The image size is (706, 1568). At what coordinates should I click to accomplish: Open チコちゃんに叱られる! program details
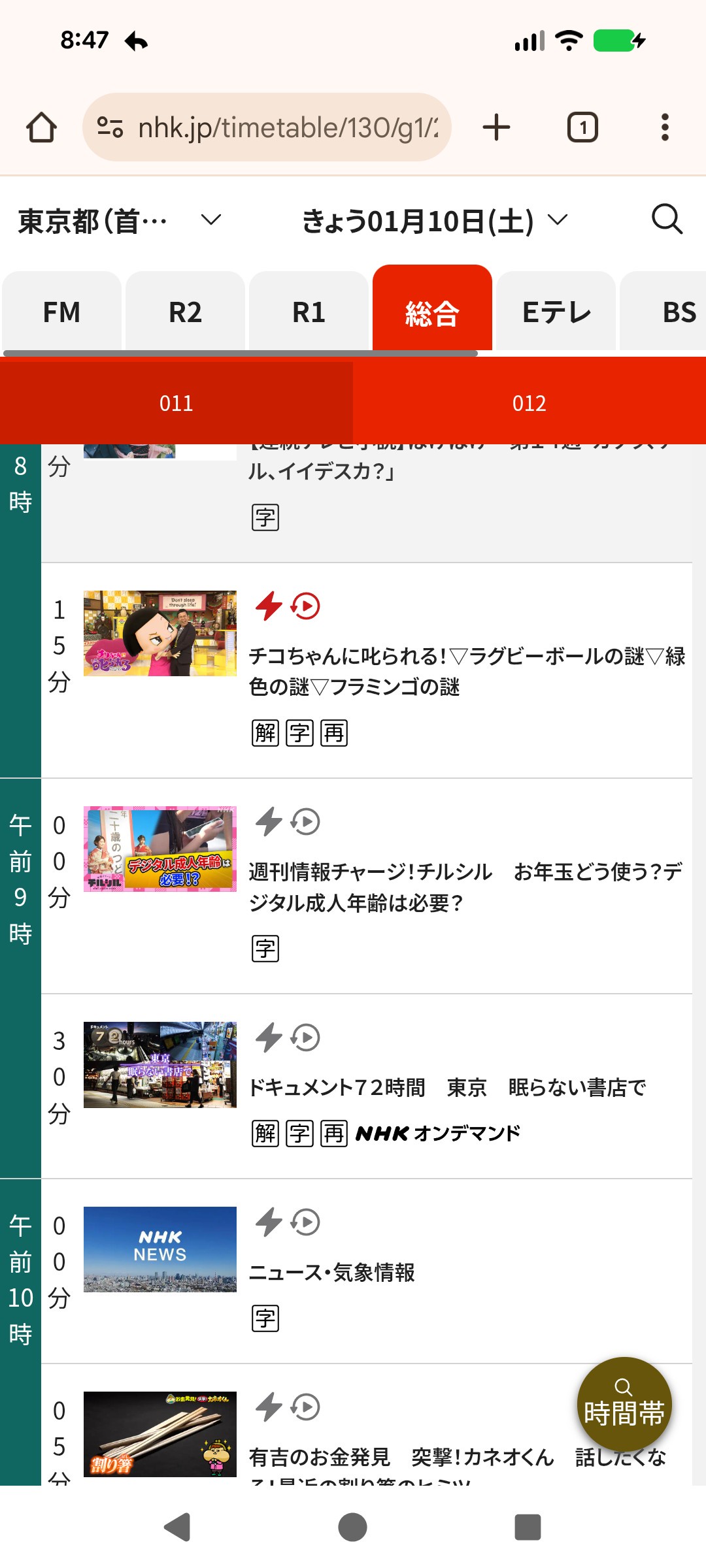[x=466, y=671]
